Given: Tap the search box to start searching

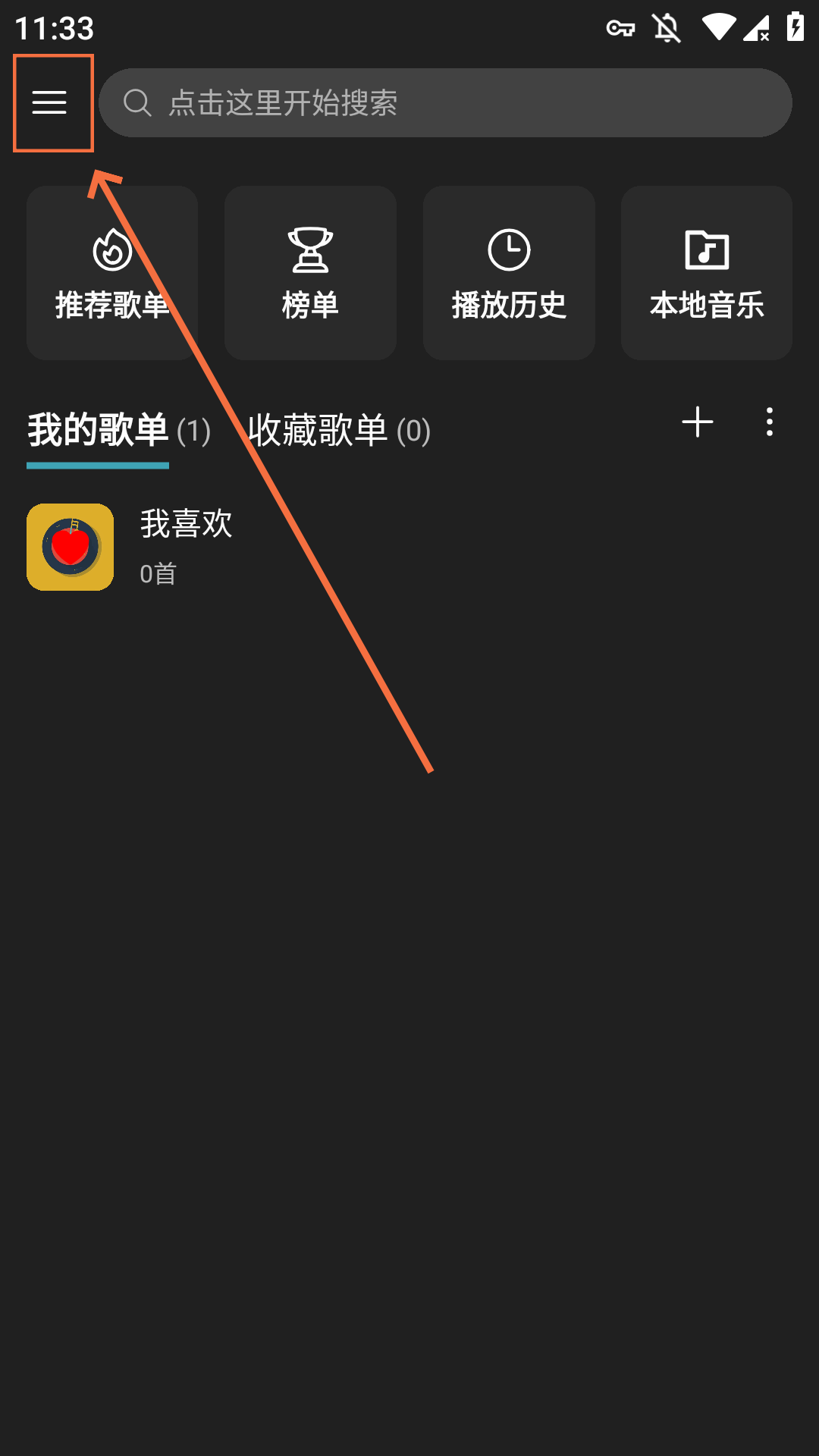Looking at the screenshot, I should pyautogui.click(x=445, y=102).
